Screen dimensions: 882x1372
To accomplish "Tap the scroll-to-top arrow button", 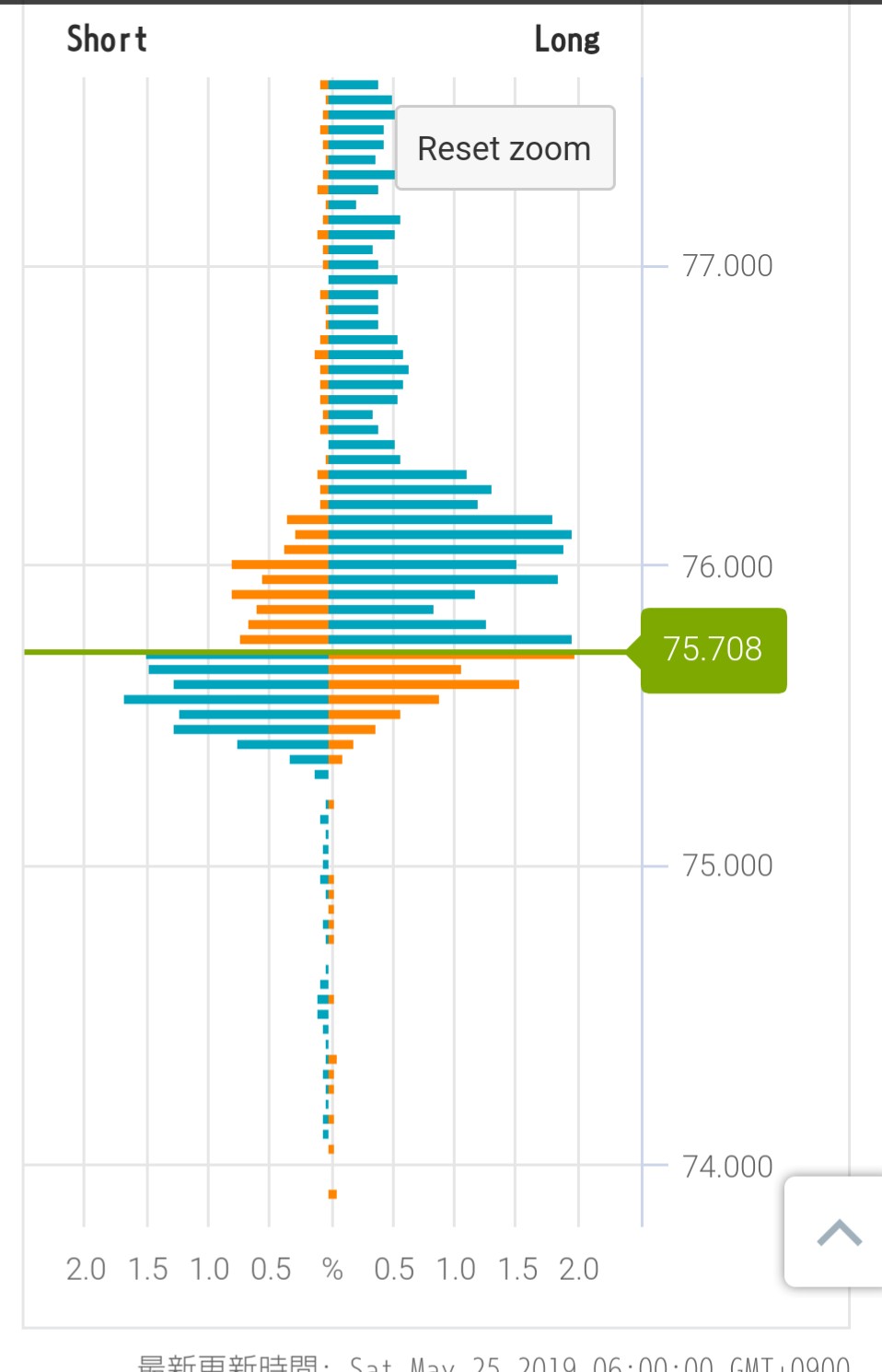I will click(836, 1231).
